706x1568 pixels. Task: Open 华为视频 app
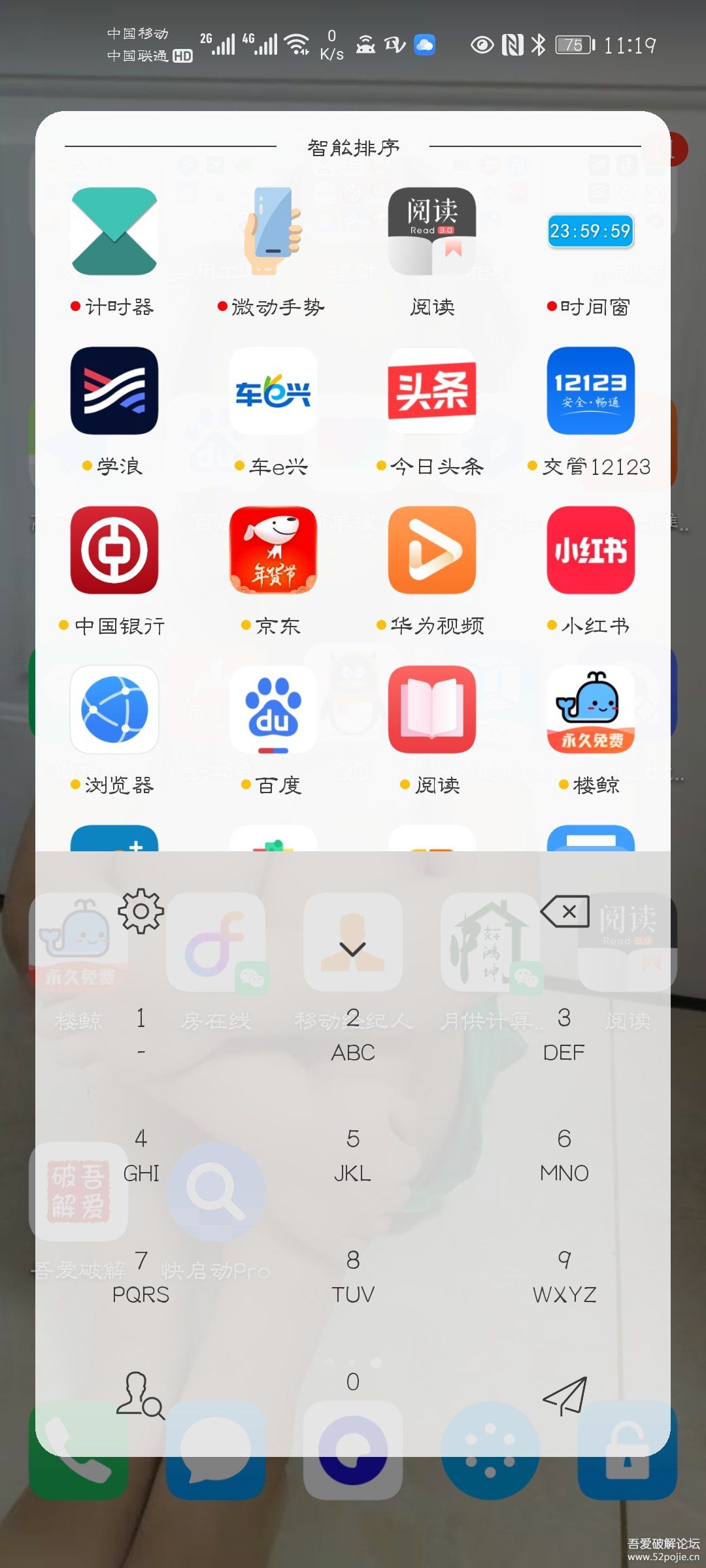click(x=432, y=550)
